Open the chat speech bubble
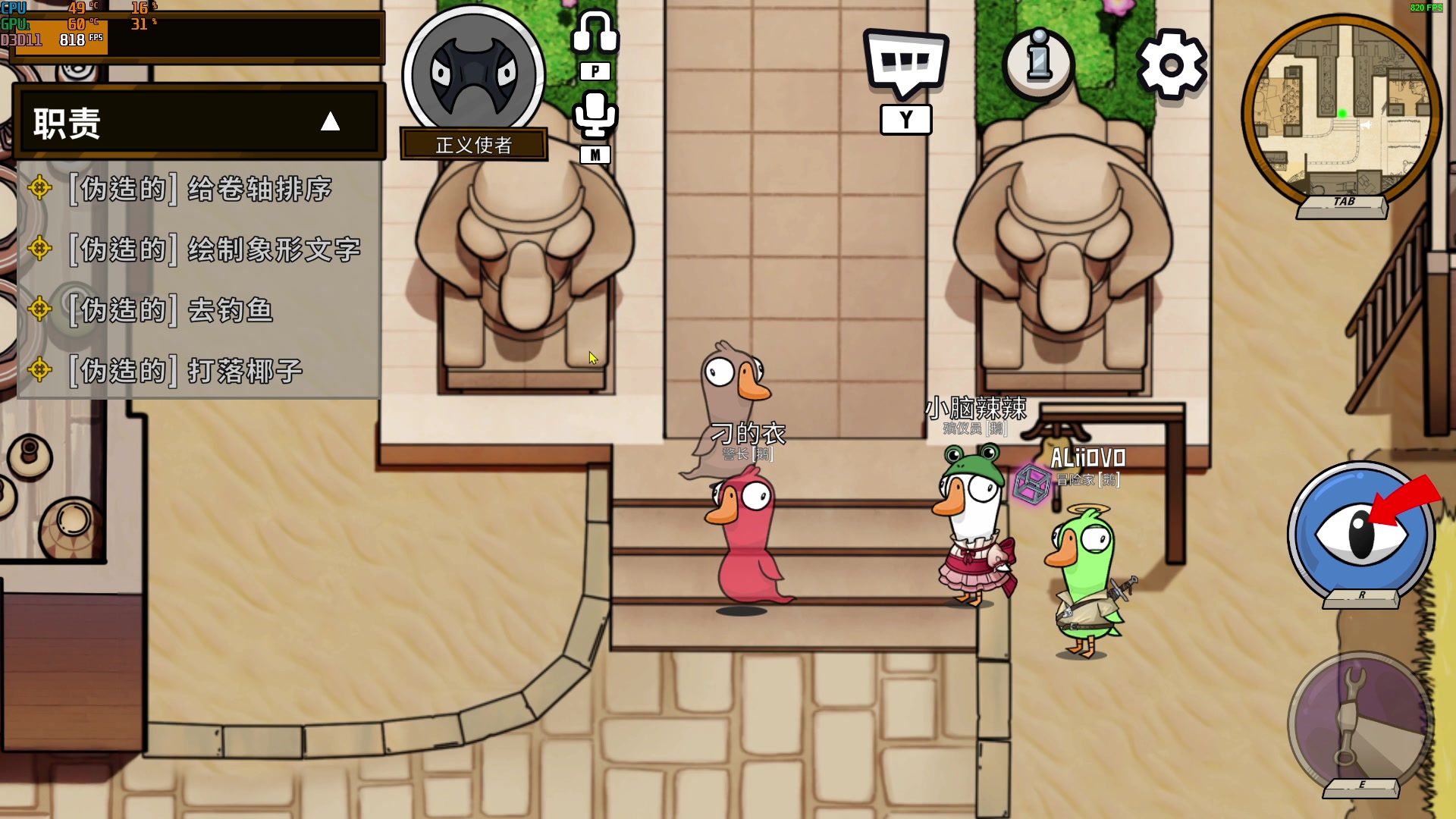The image size is (1456, 819). 905,64
